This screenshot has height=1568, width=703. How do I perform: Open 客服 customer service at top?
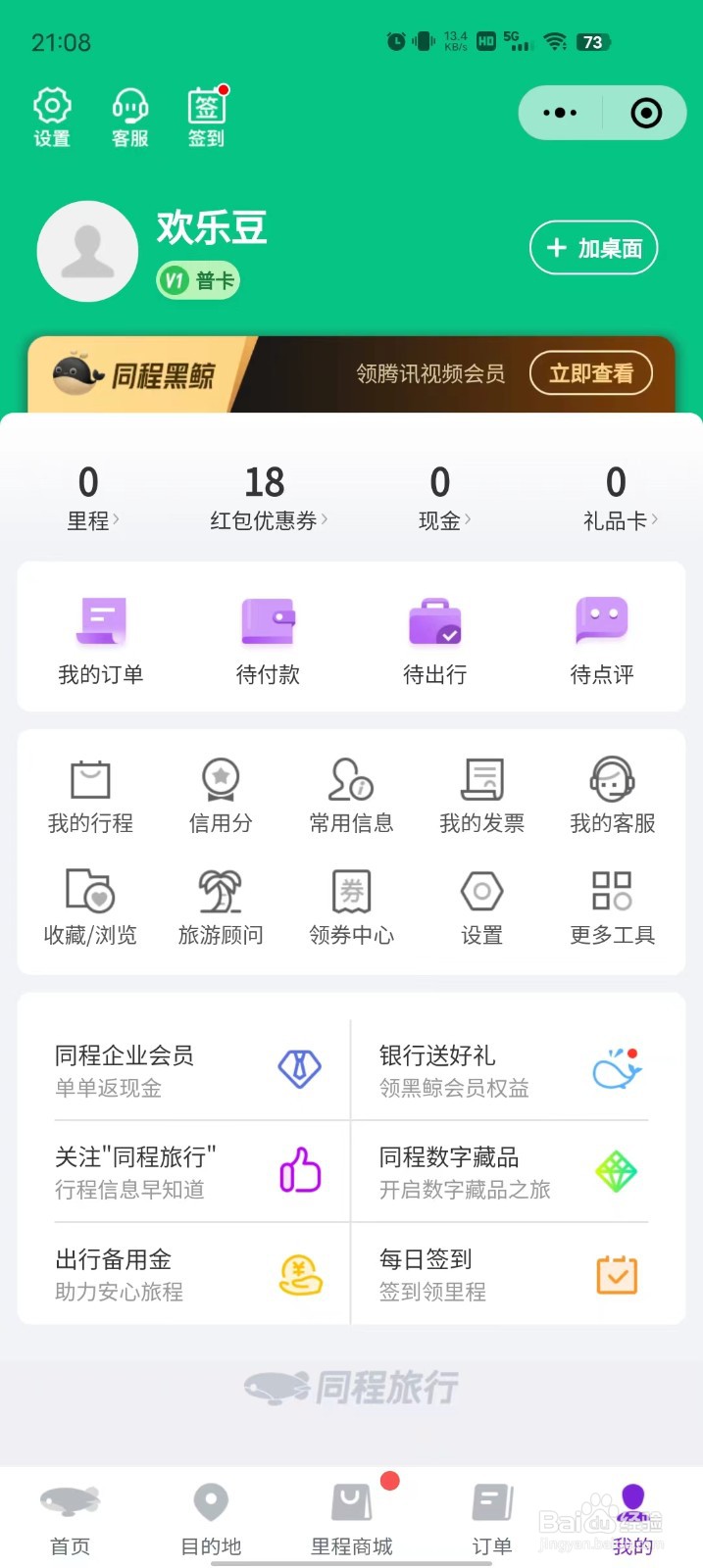click(x=129, y=117)
